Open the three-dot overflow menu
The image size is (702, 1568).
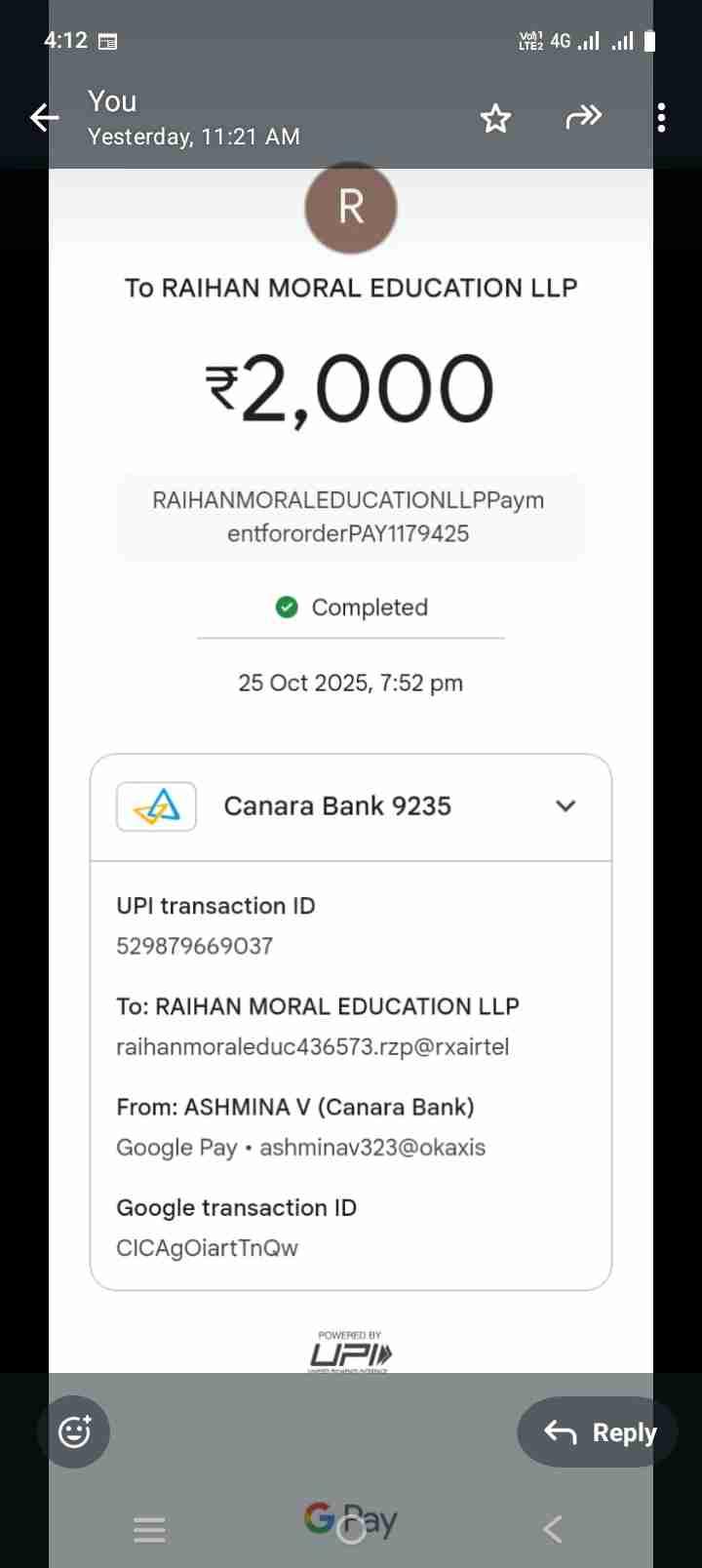click(661, 118)
